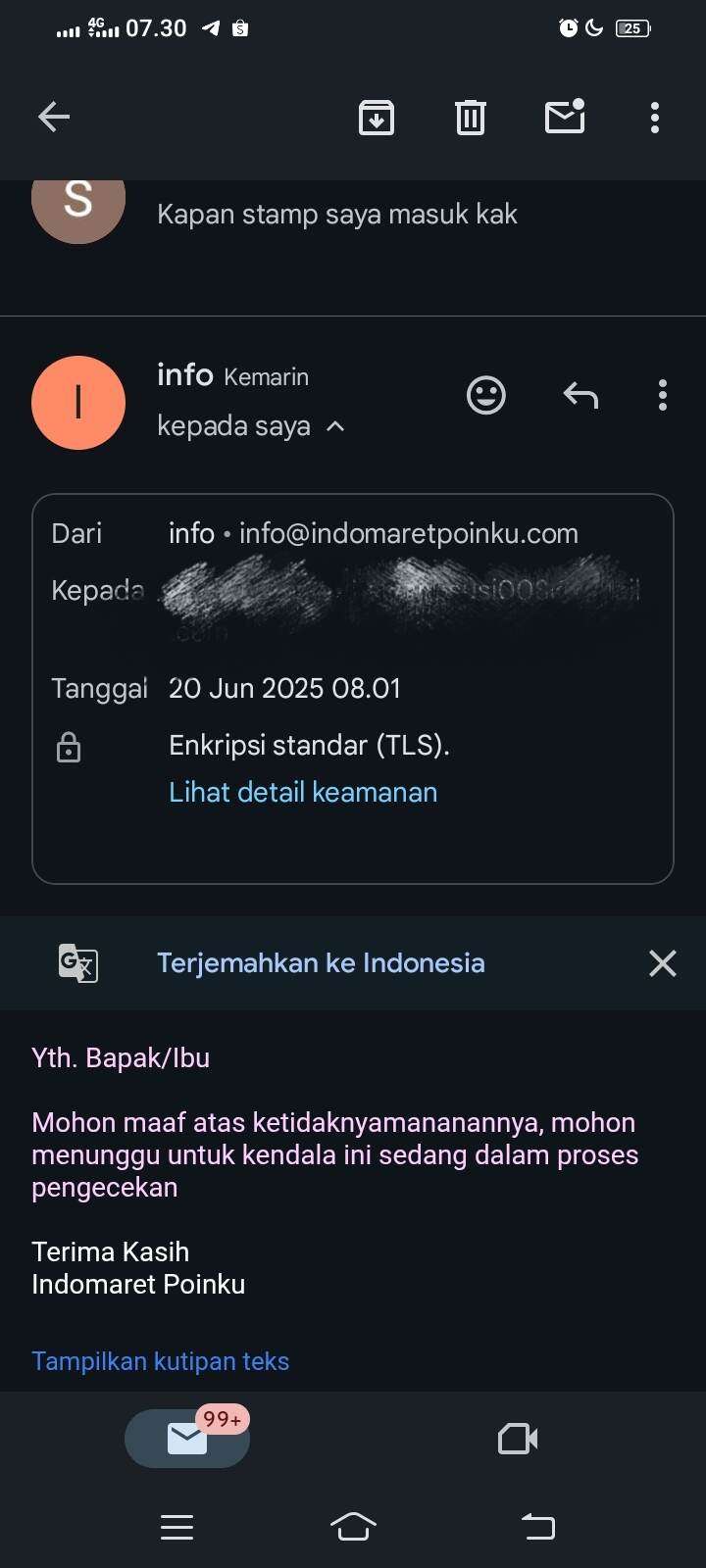Switch to the Mail tab
706x1568 pixels.
[187, 1439]
